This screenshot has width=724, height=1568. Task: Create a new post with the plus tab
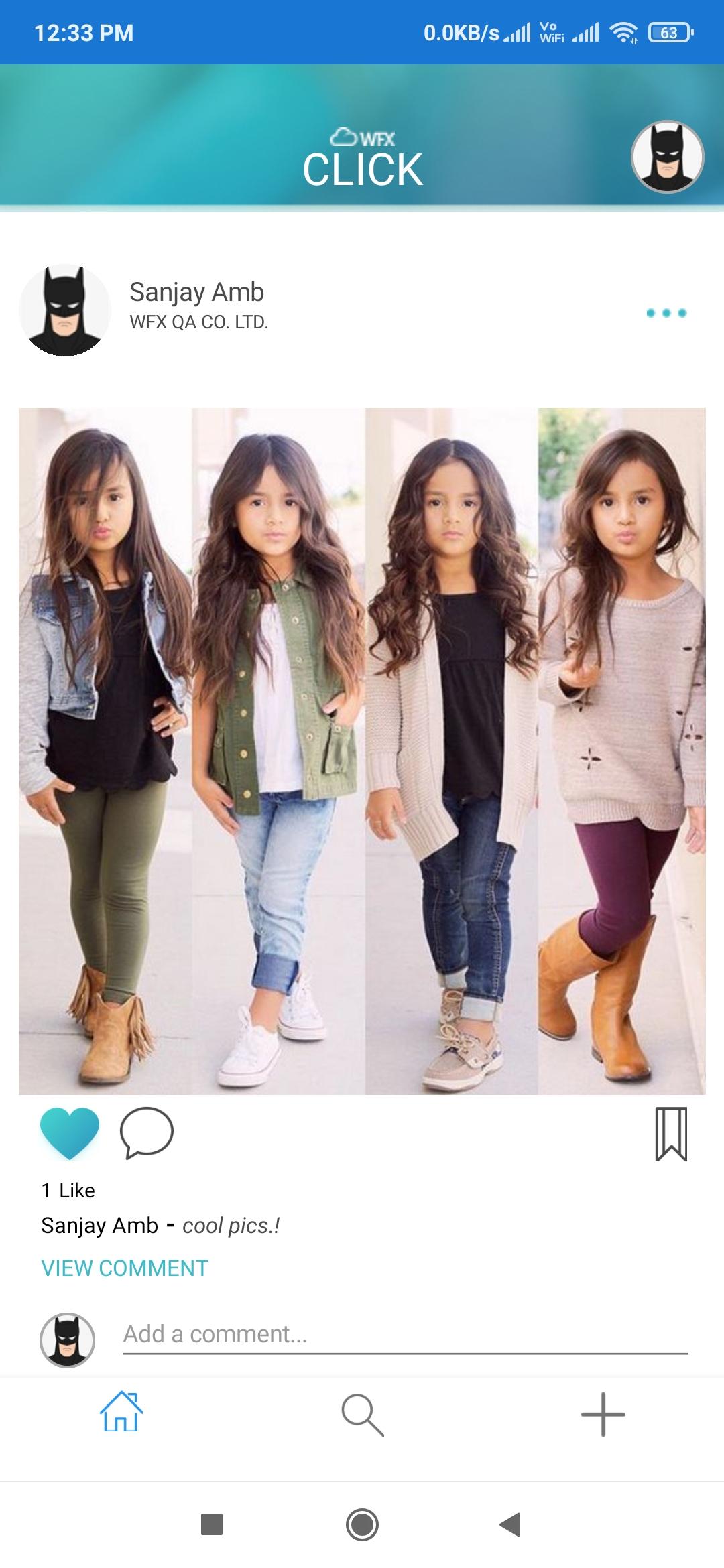(603, 1414)
